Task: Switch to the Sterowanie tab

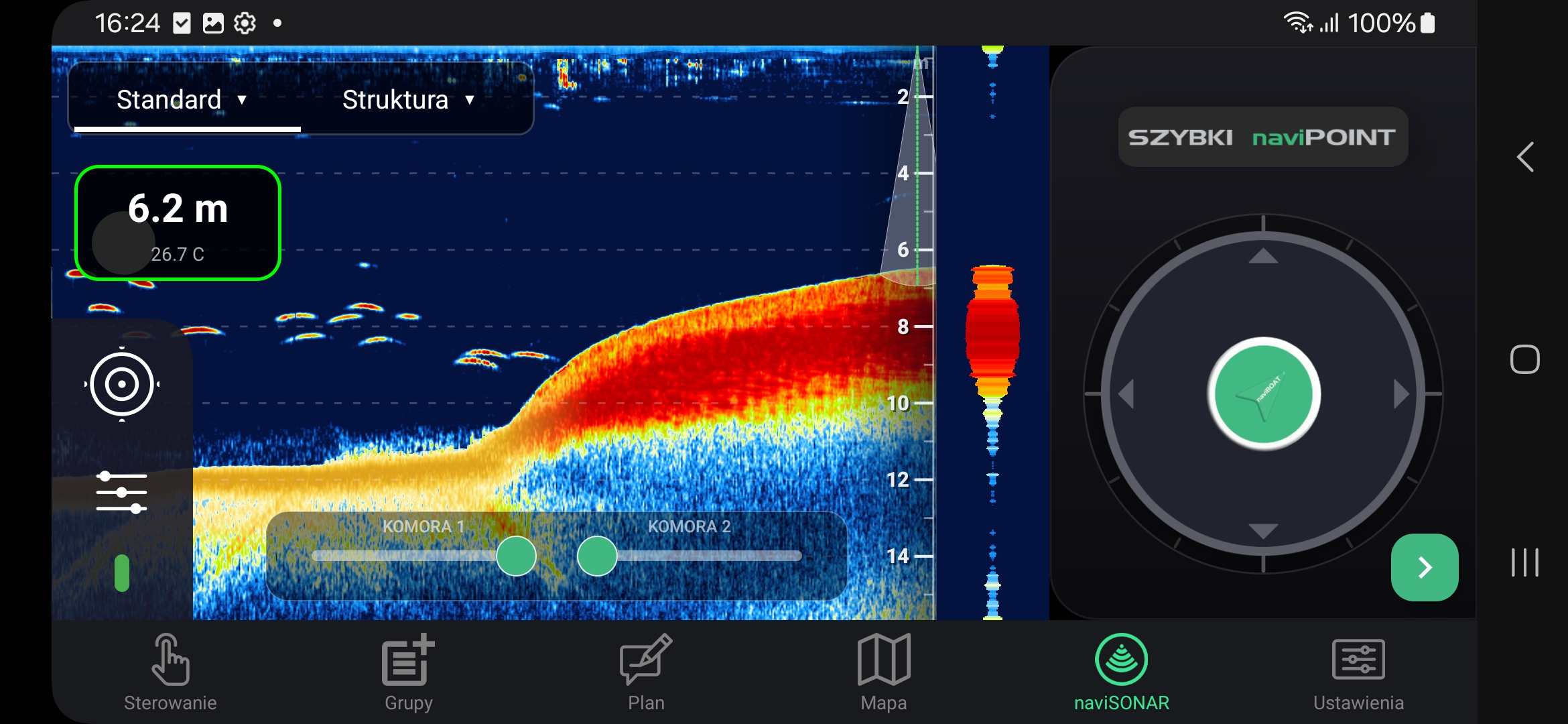Action: click(x=170, y=672)
